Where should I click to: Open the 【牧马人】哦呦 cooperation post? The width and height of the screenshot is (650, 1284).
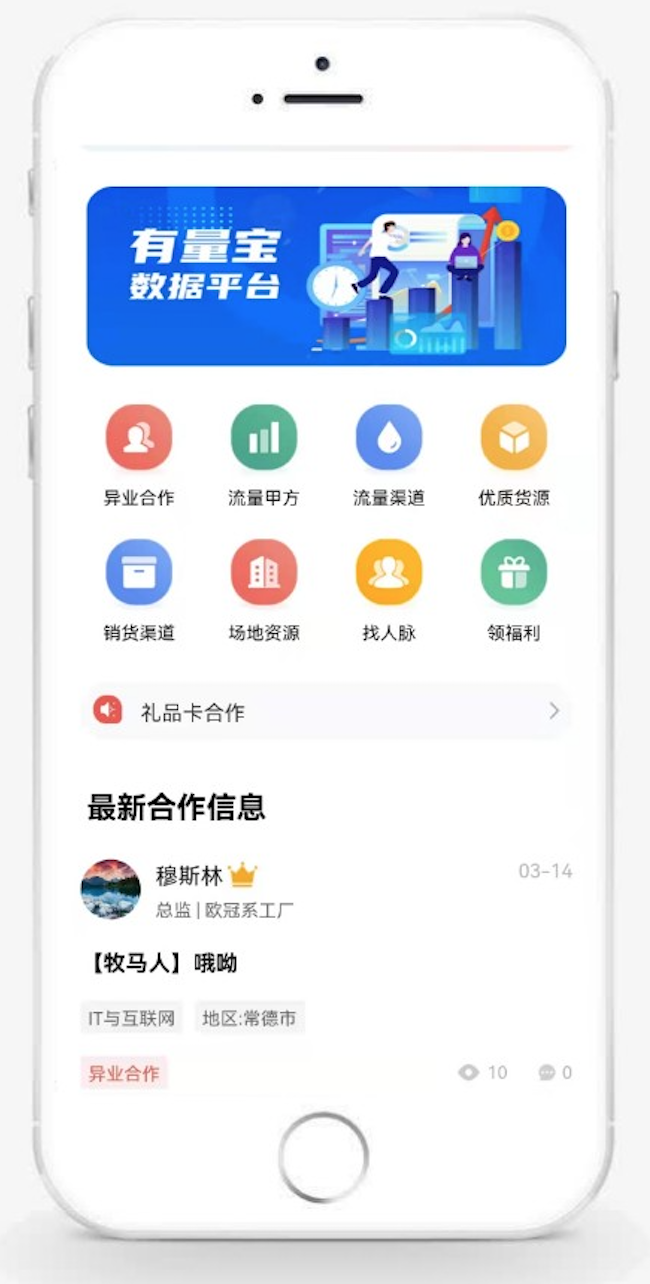(x=163, y=964)
